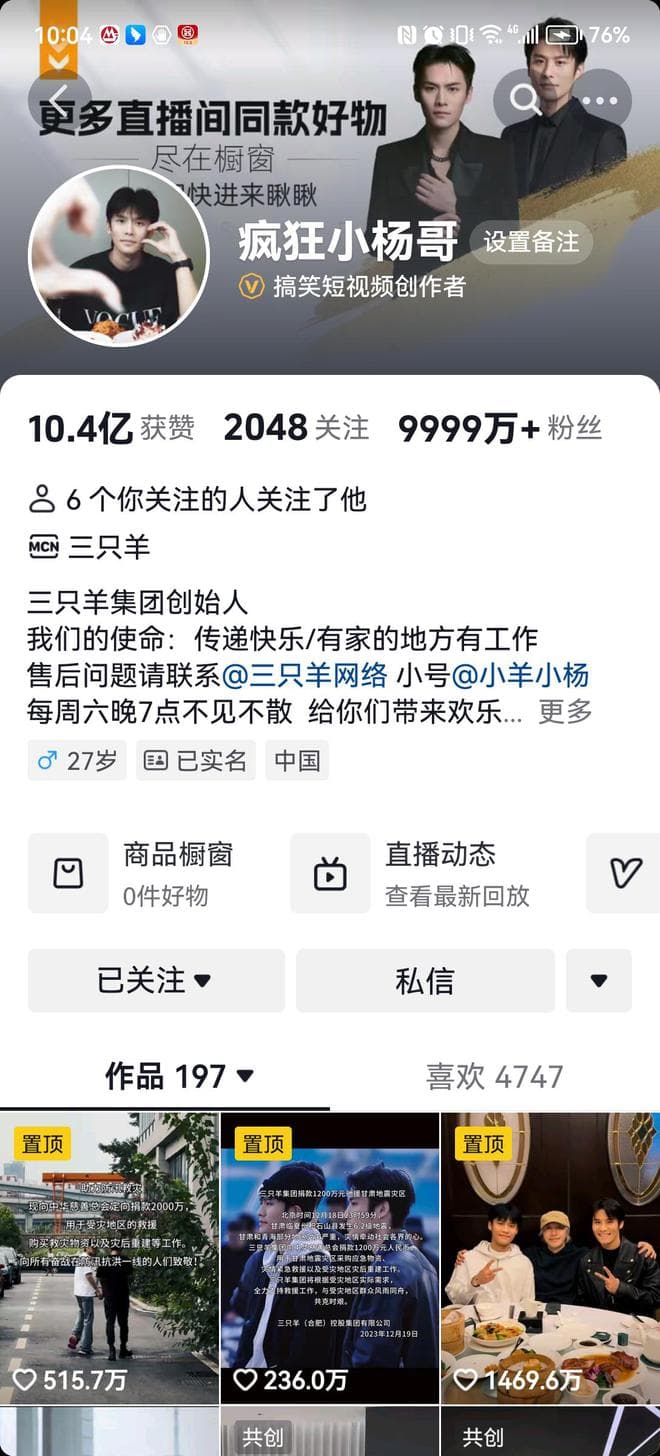Open the 2048 关注 following list
Image resolution: width=660 pixels, height=1456 pixels.
click(296, 428)
